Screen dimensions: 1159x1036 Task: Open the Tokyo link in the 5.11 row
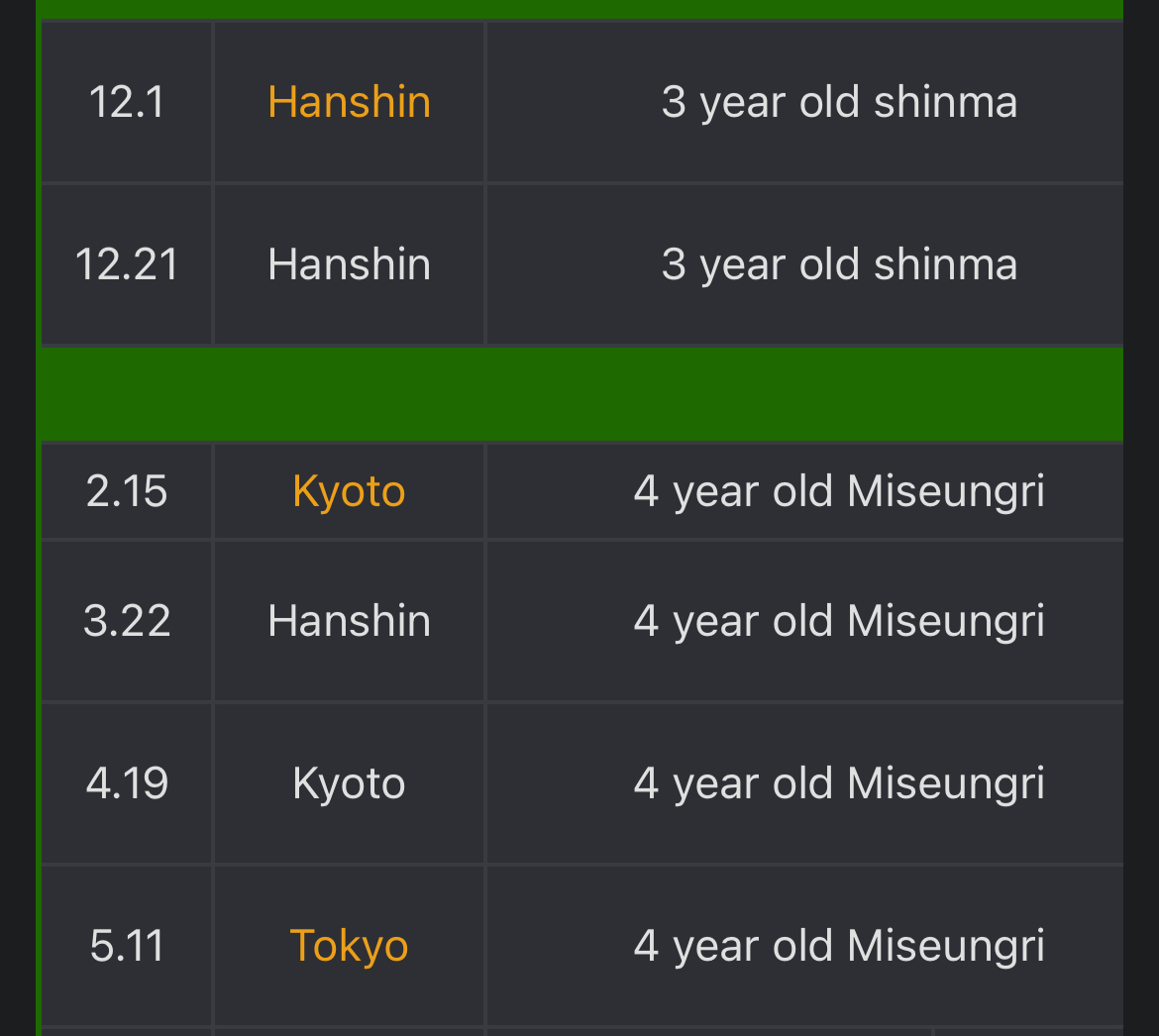[x=349, y=946]
